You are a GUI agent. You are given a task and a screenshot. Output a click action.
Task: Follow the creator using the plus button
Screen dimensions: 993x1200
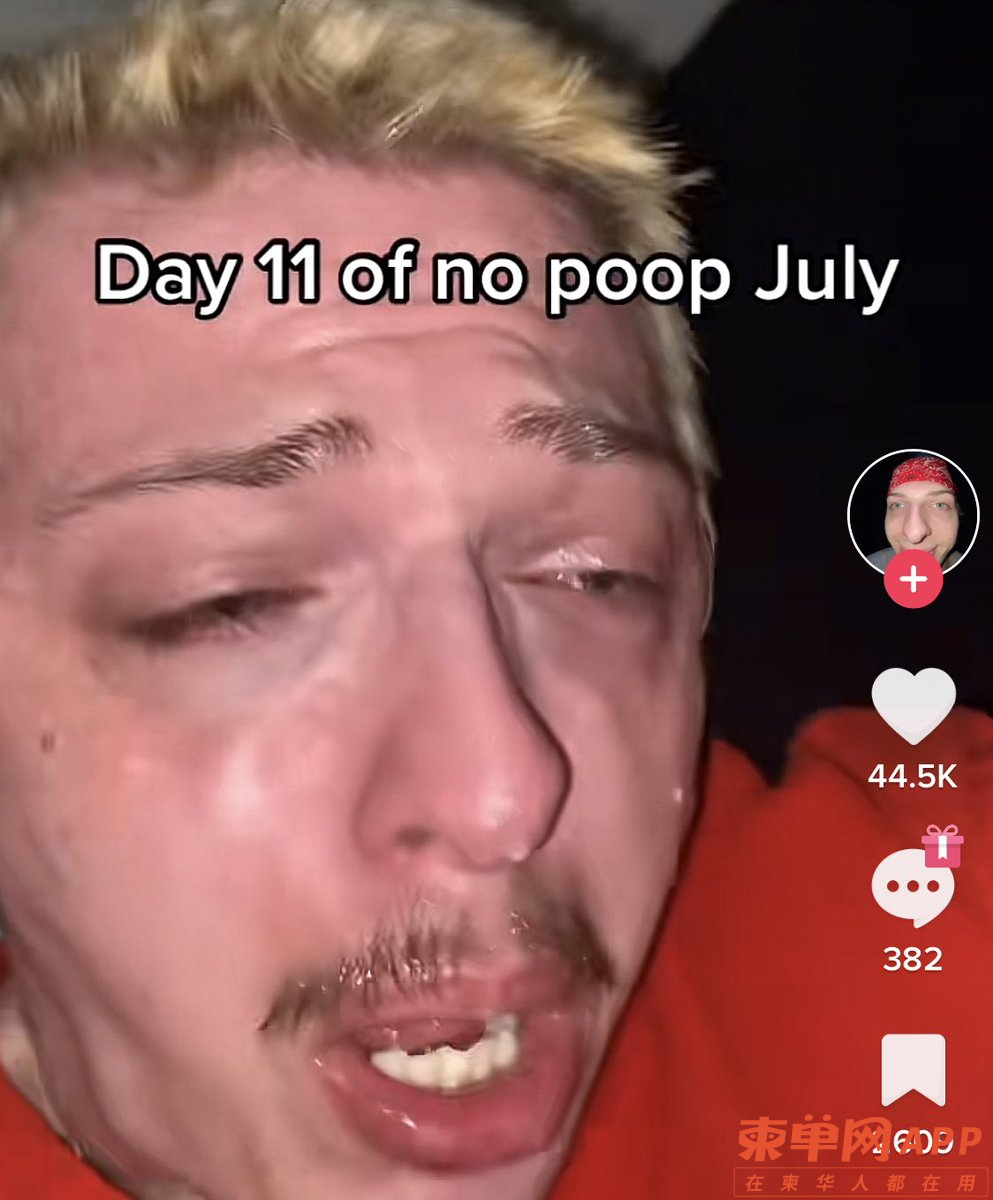912,580
